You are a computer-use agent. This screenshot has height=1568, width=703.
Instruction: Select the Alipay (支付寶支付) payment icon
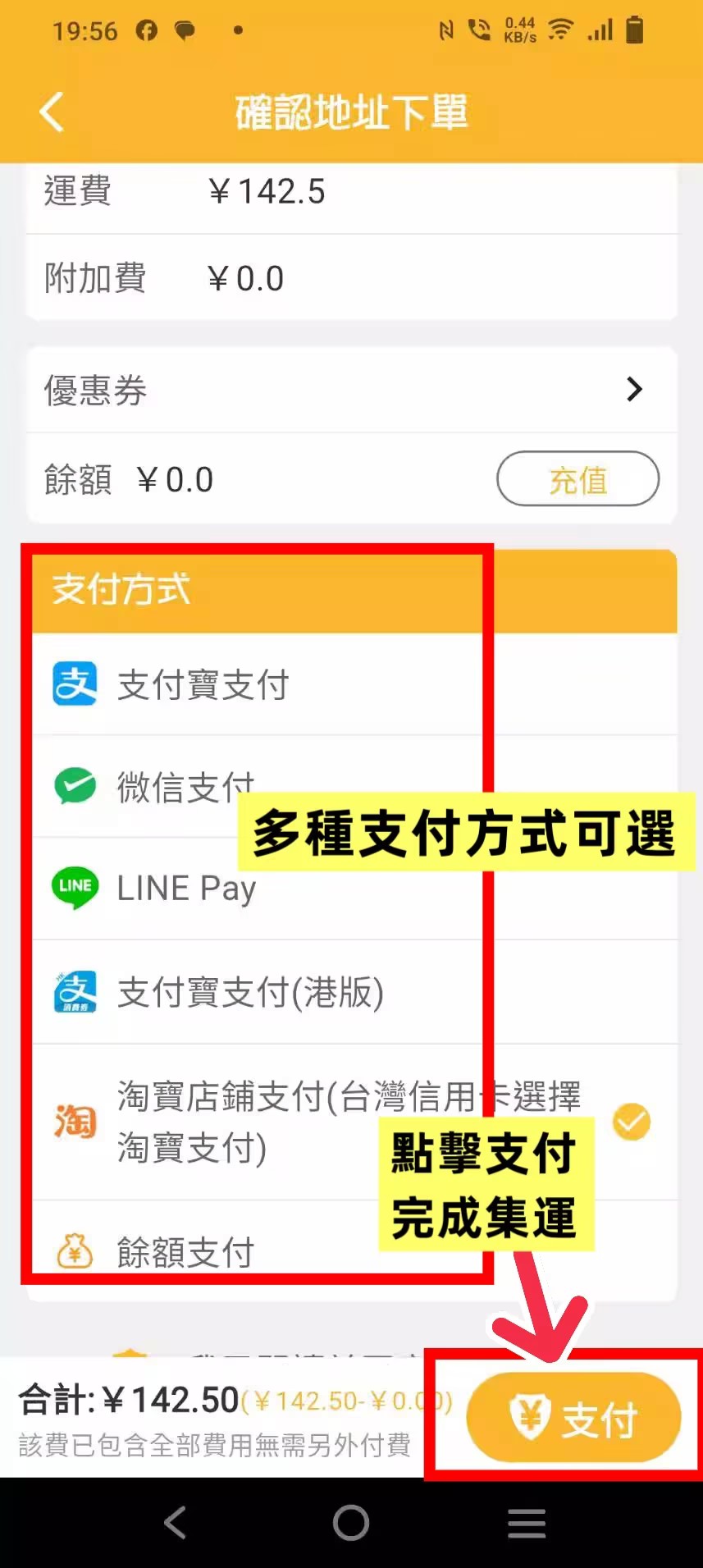pos(74,683)
